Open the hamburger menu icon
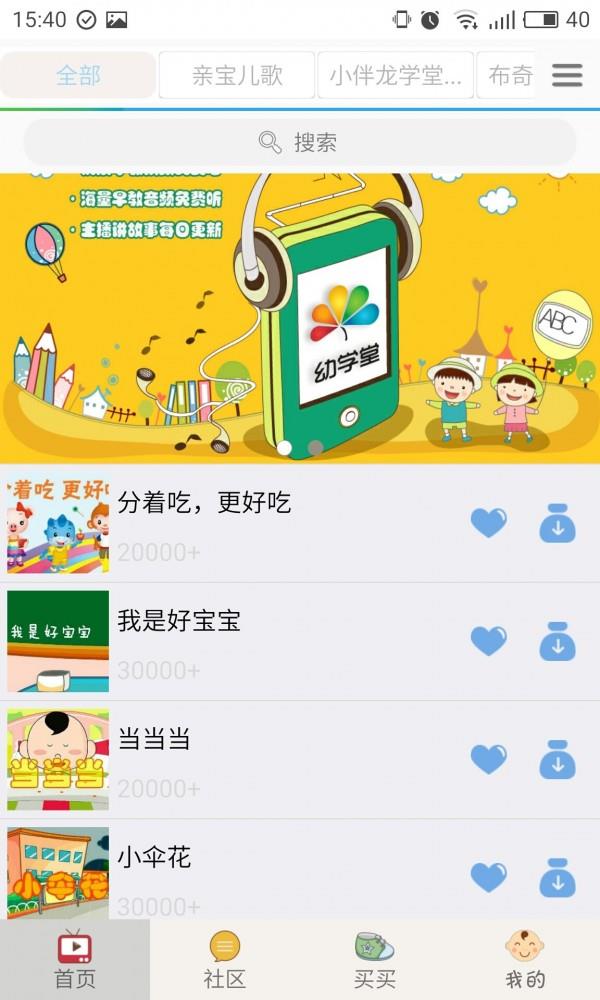The width and height of the screenshot is (600, 1000). tap(567, 75)
